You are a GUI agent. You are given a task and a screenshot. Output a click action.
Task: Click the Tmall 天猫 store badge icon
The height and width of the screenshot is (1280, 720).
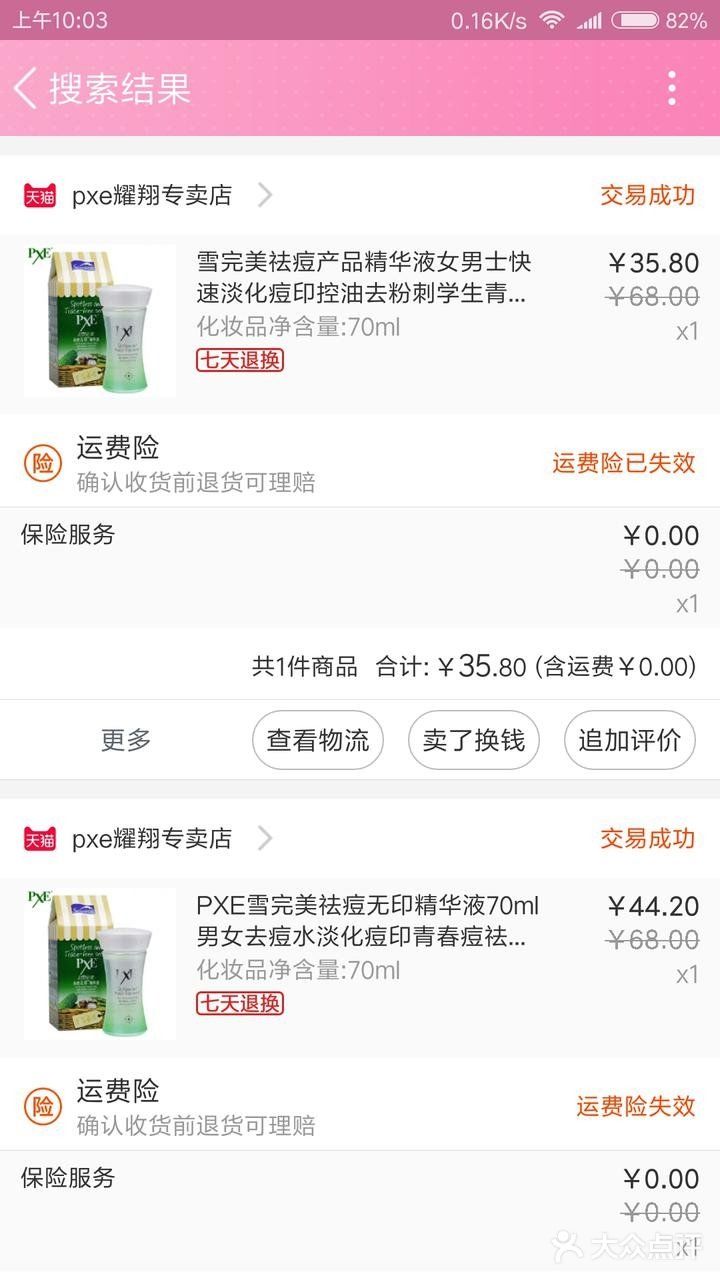38,196
